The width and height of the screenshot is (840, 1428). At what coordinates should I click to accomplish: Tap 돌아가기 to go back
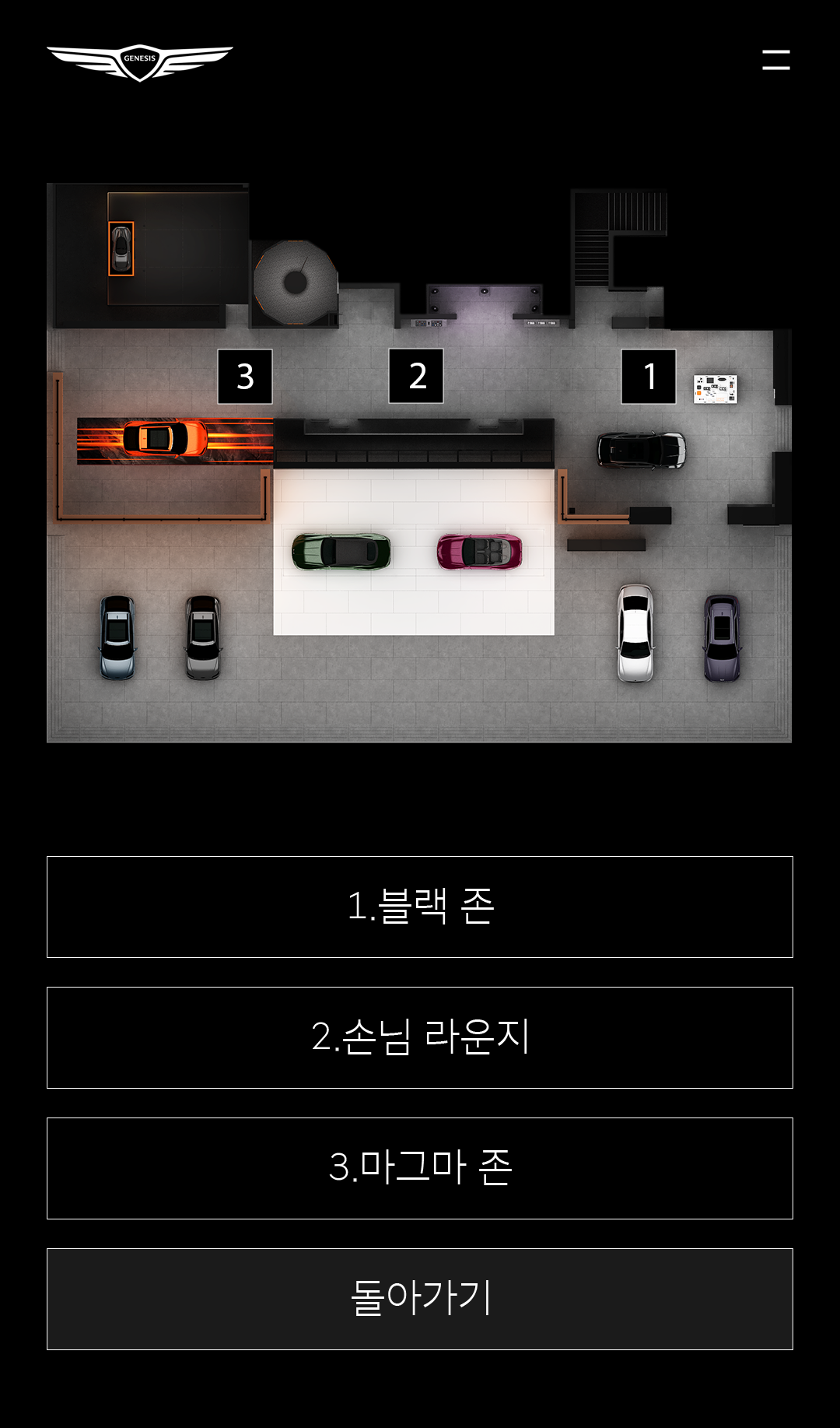(420, 1299)
